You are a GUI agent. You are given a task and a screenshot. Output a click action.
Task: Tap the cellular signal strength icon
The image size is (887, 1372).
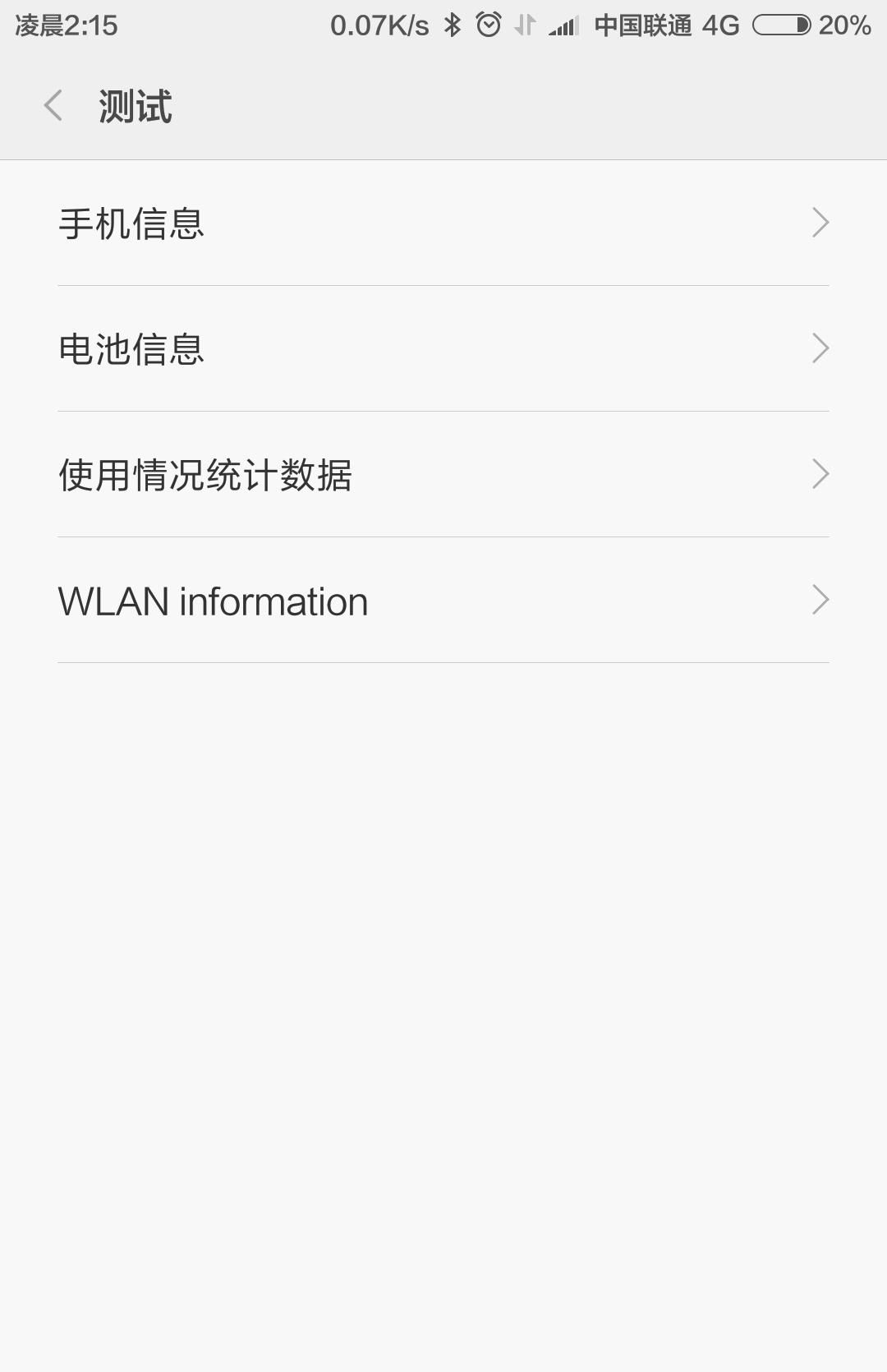tap(563, 25)
